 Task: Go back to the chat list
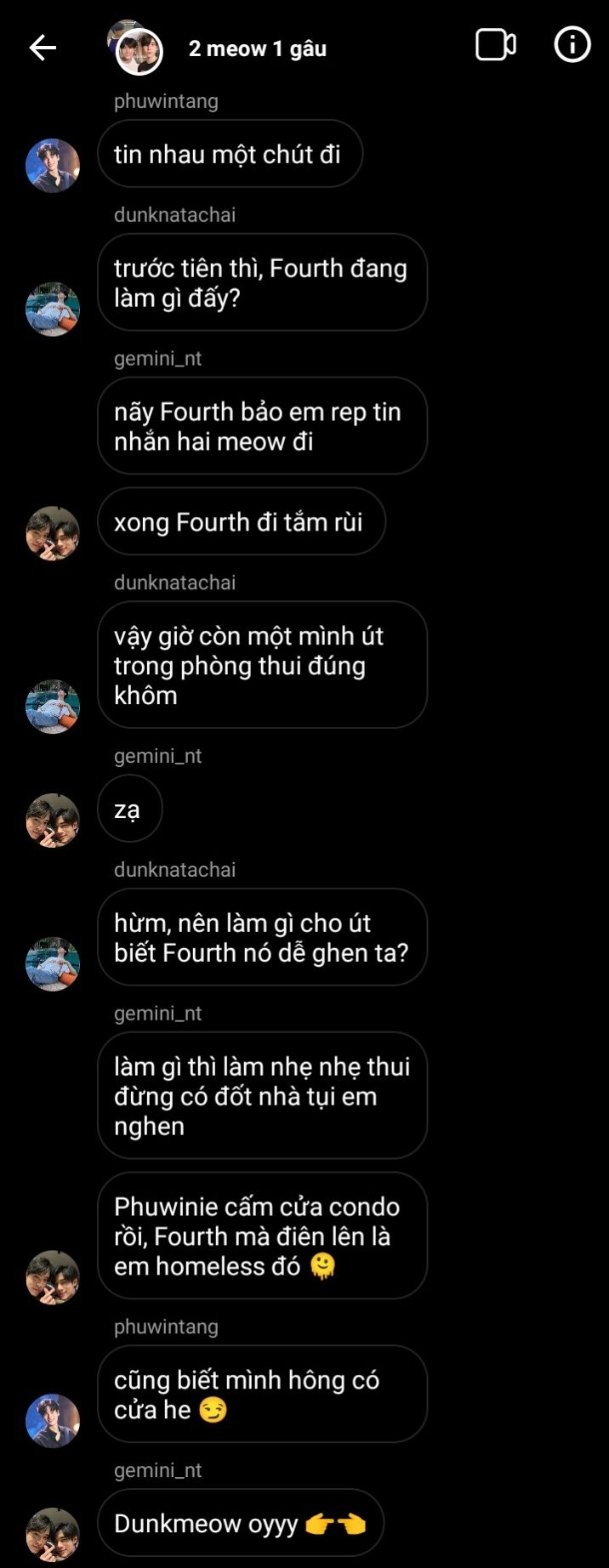(x=43, y=48)
